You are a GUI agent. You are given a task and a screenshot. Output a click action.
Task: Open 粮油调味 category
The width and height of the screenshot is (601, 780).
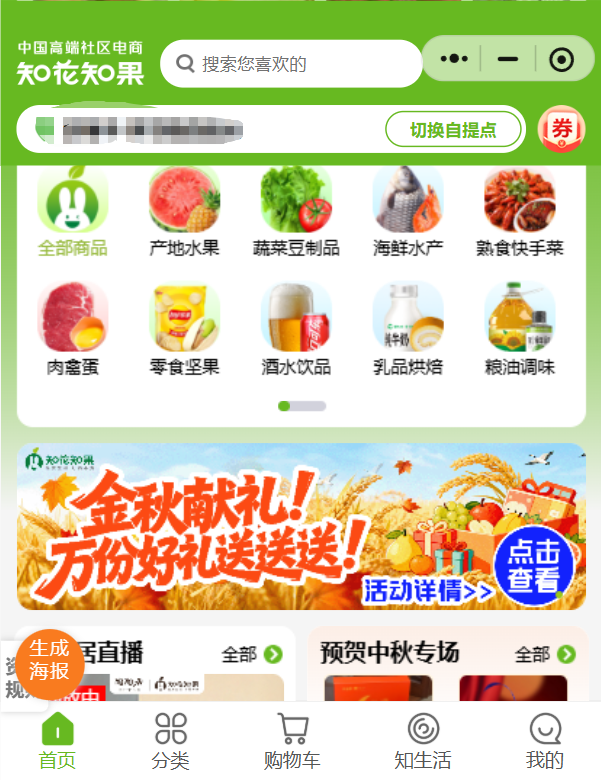pyautogui.click(x=519, y=328)
